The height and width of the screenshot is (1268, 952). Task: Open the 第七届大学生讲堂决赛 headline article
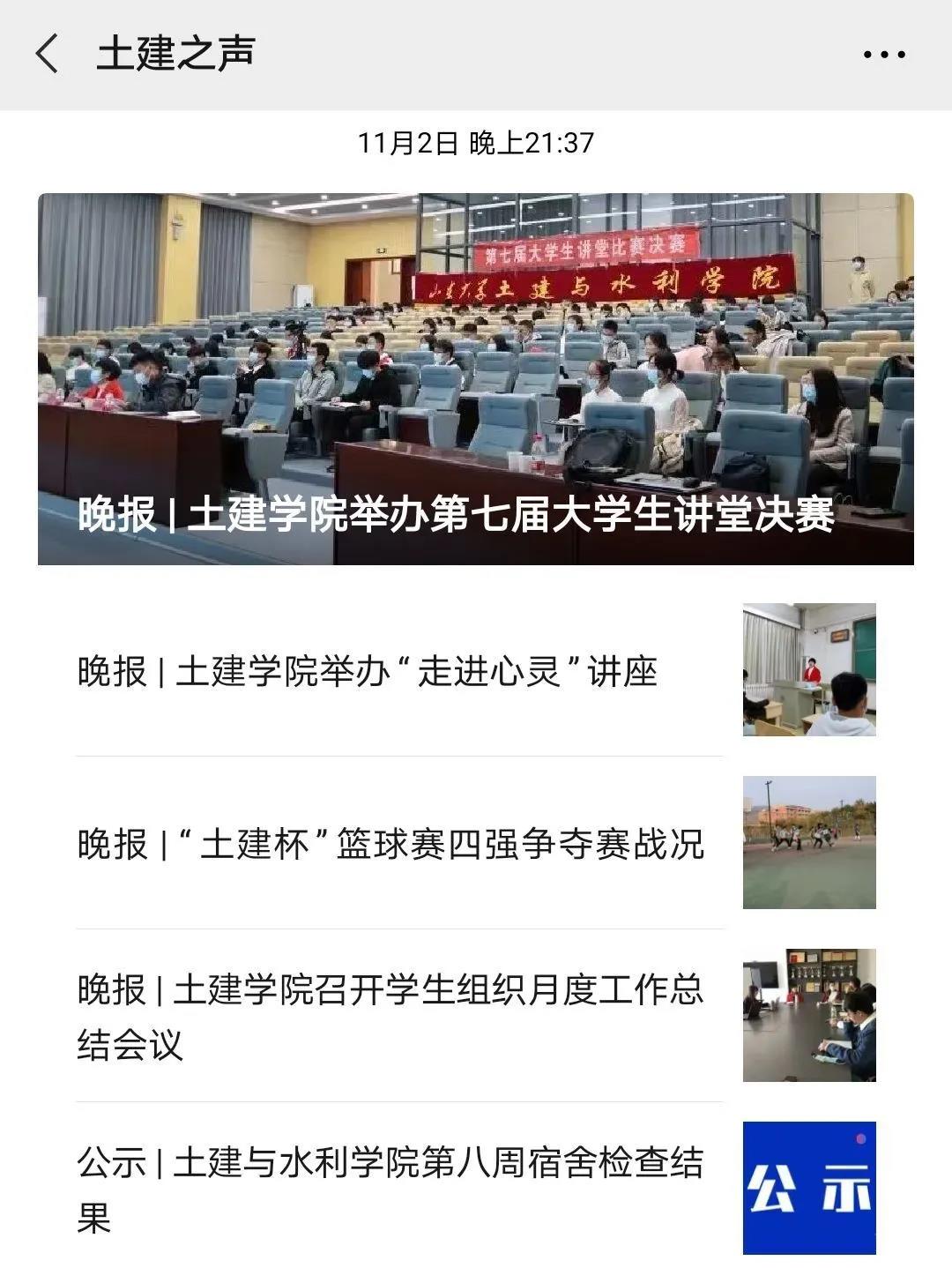475,379
